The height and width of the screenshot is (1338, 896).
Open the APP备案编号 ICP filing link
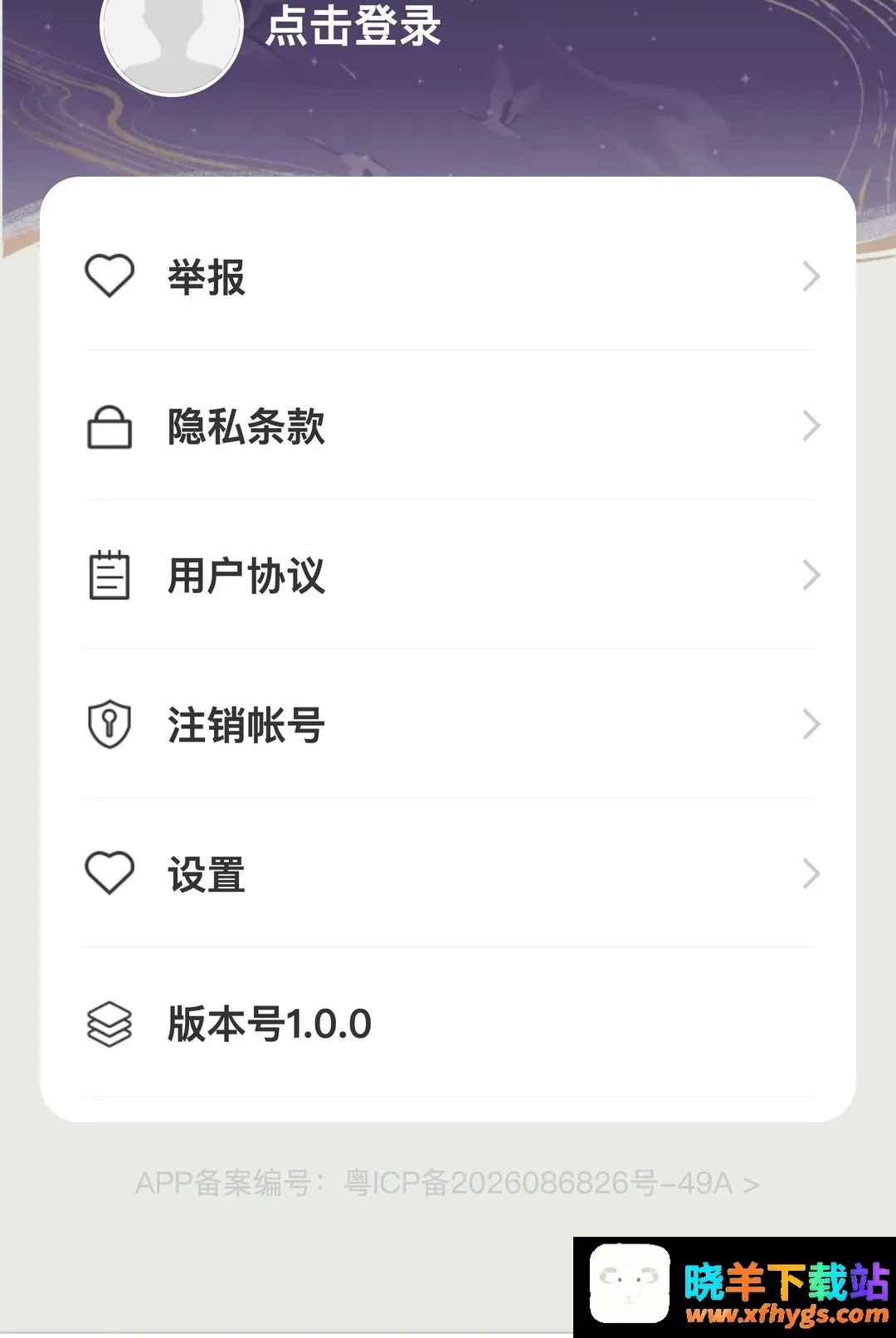(448, 1183)
